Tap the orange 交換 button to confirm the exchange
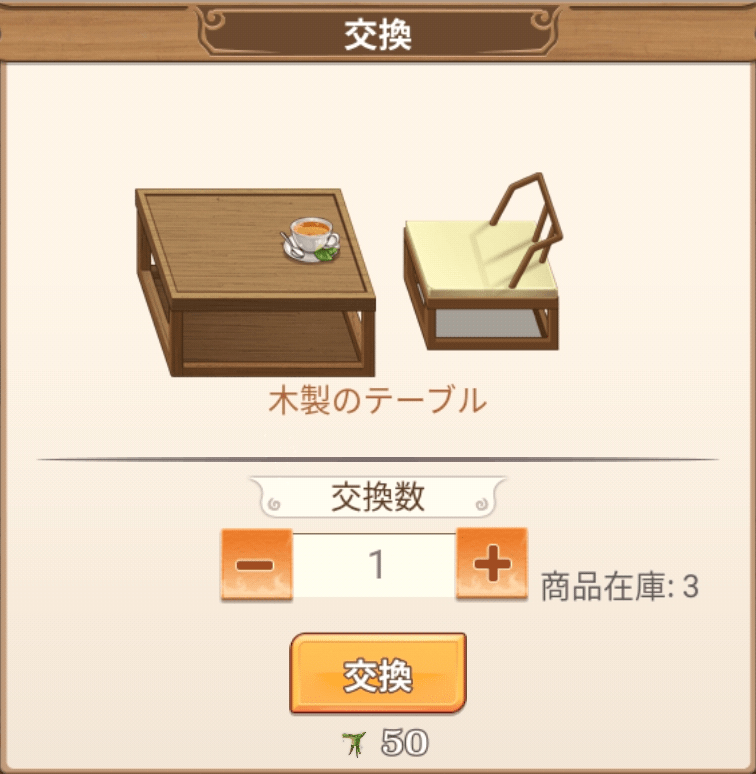This screenshot has height=774, width=756. [x=378, y=673]
